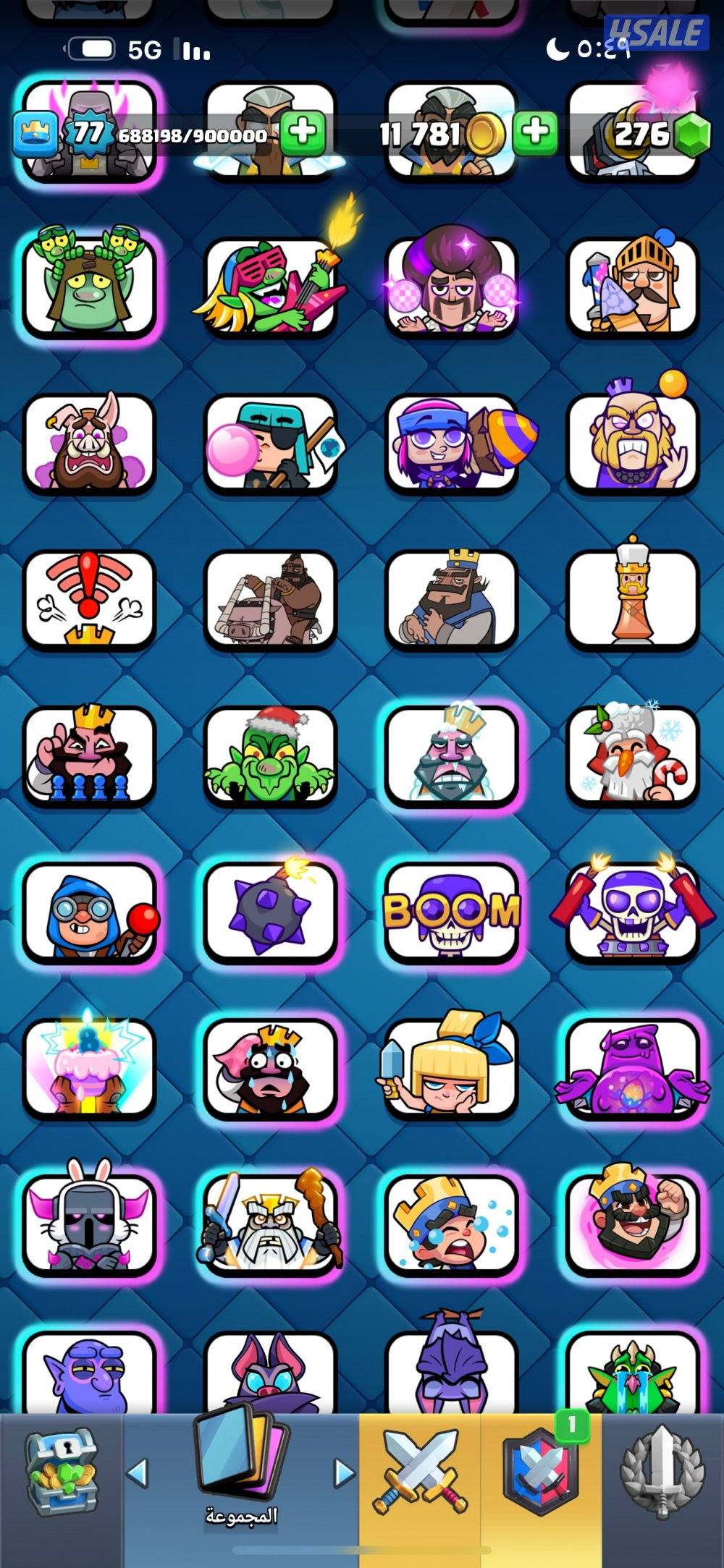Screen dimensions: 724x1568
Task: Open the card collection tab
Action: (241, 1467)
